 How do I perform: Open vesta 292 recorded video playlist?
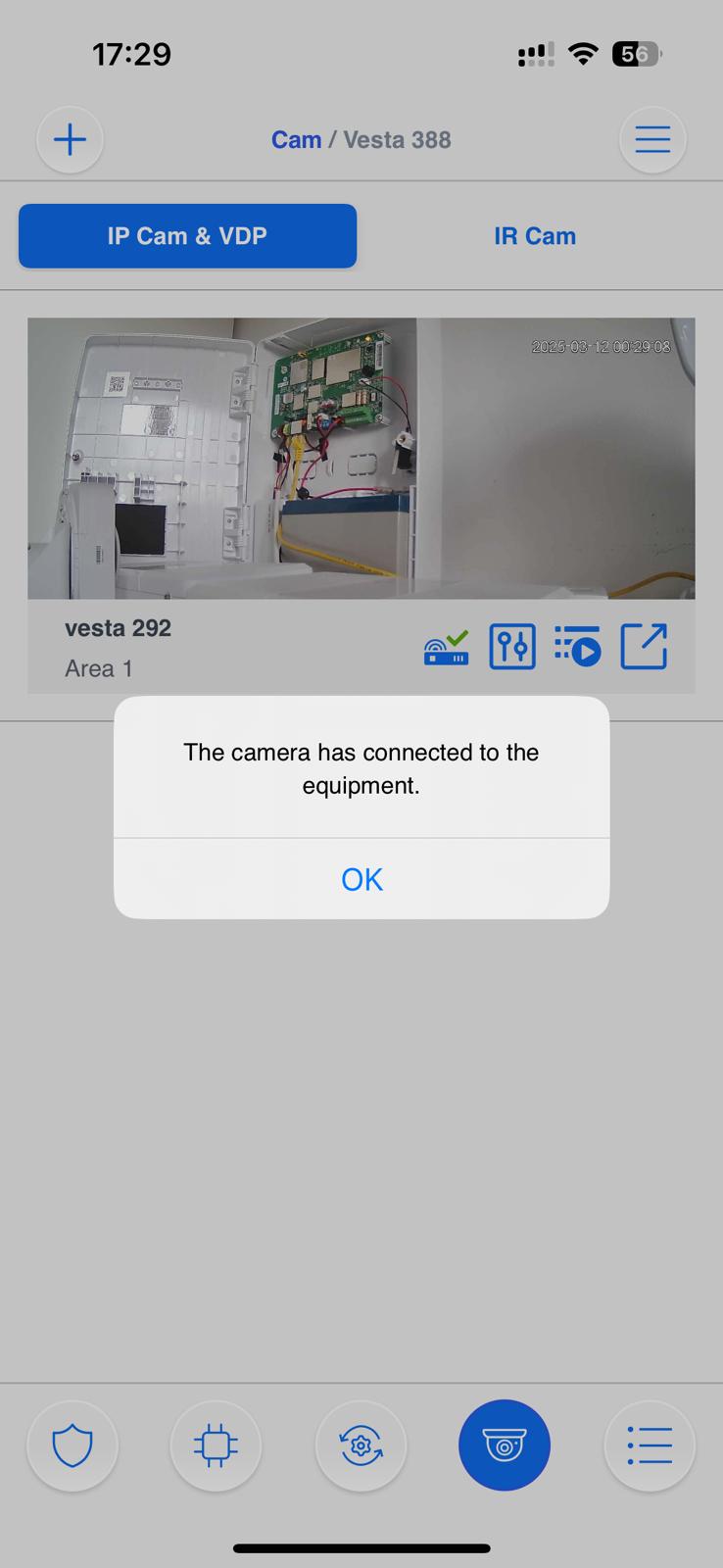click(x=578, y=648)
